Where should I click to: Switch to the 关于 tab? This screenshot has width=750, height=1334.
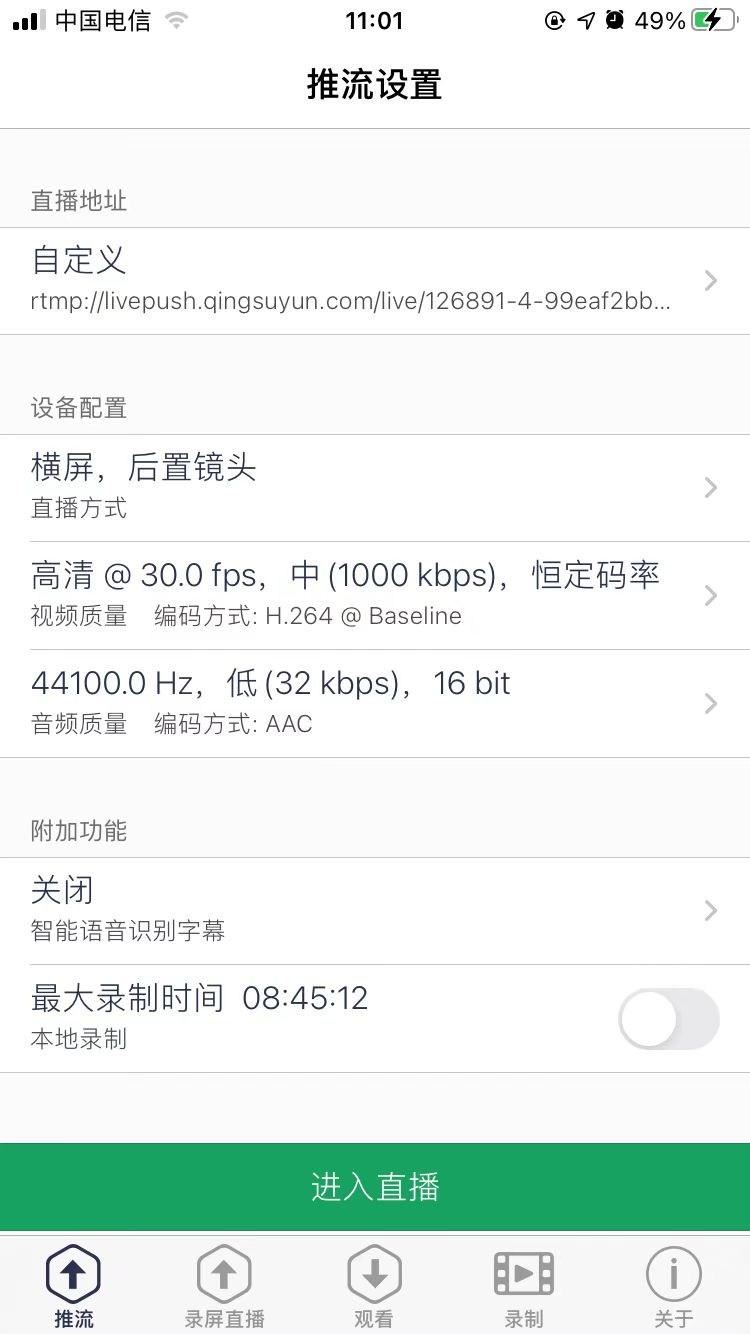click(674, 1286)
